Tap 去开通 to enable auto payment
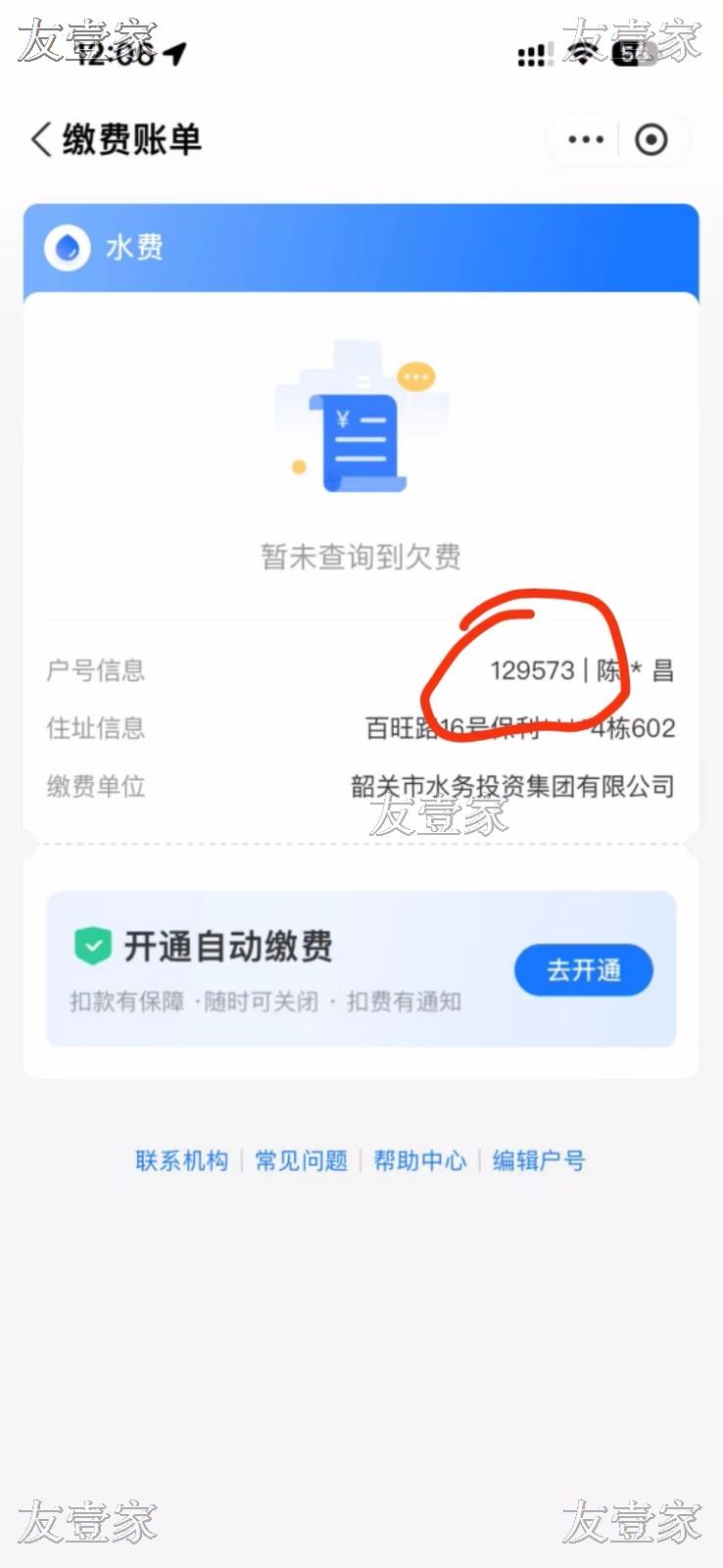Screen dimensions: 723x1568 [x=584, y=969]
